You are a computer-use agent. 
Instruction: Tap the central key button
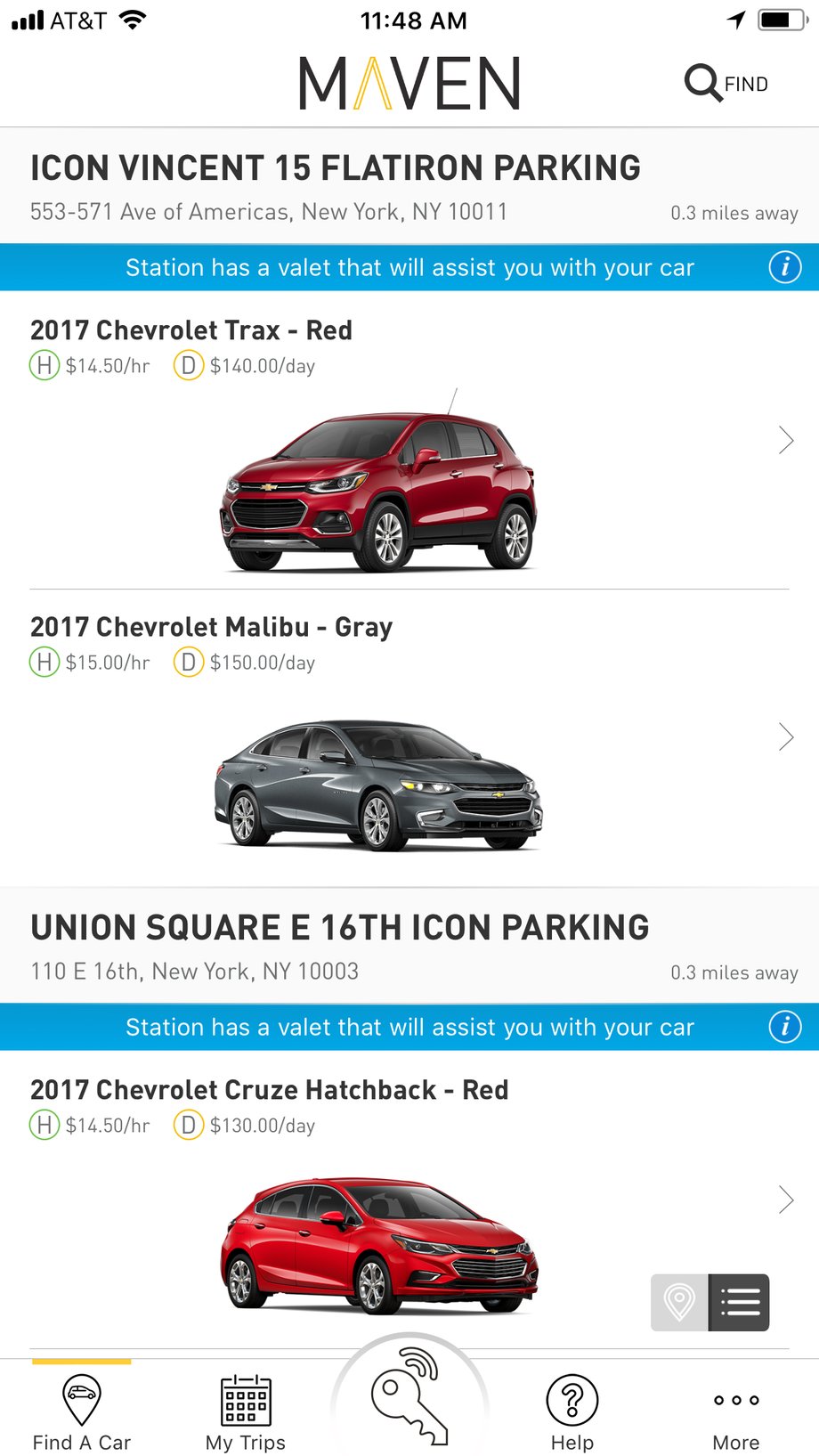click(x=409, y=1396)
